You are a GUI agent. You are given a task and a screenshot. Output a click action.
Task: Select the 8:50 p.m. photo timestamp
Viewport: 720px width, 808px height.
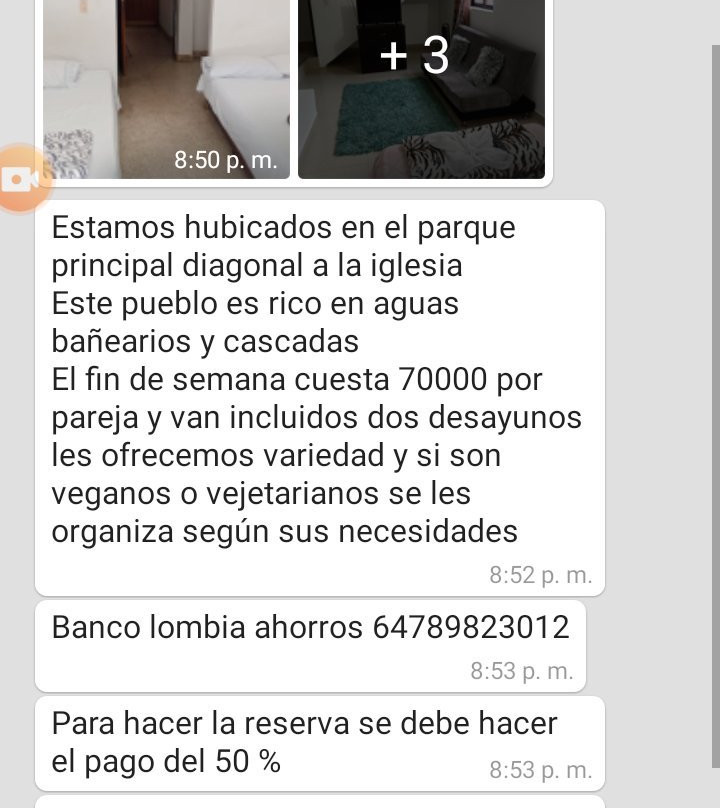pyautogui.click(x=228, y=158)
